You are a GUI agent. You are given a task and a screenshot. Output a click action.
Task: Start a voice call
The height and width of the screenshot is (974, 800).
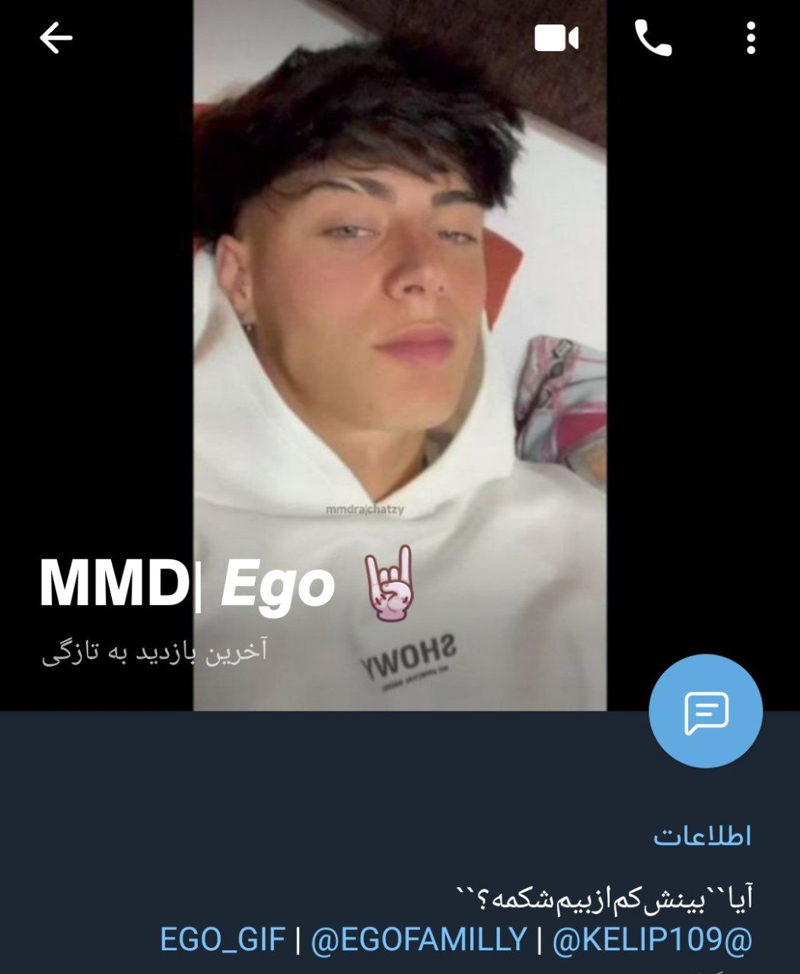(653, 39)
